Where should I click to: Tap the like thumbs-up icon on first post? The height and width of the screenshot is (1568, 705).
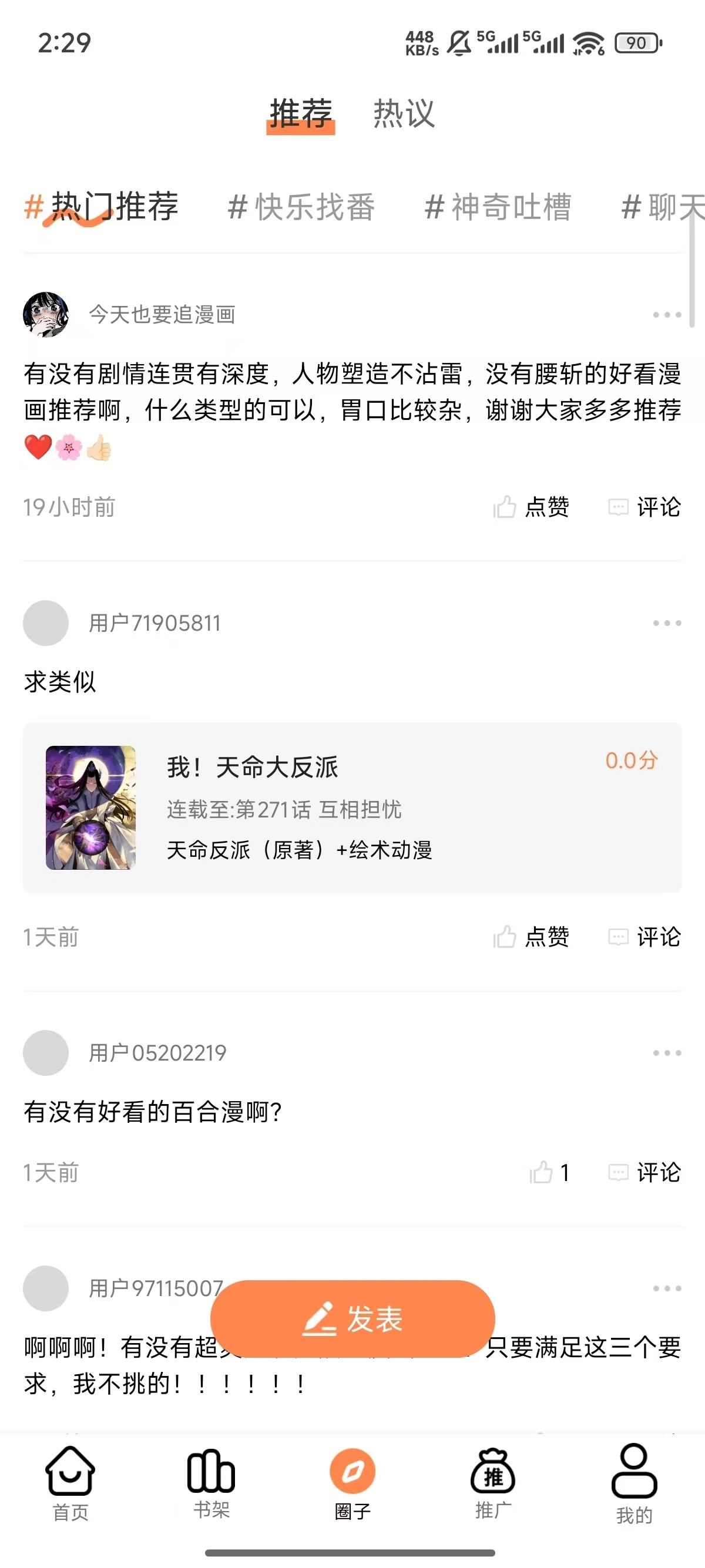click(x=504, y=507)
